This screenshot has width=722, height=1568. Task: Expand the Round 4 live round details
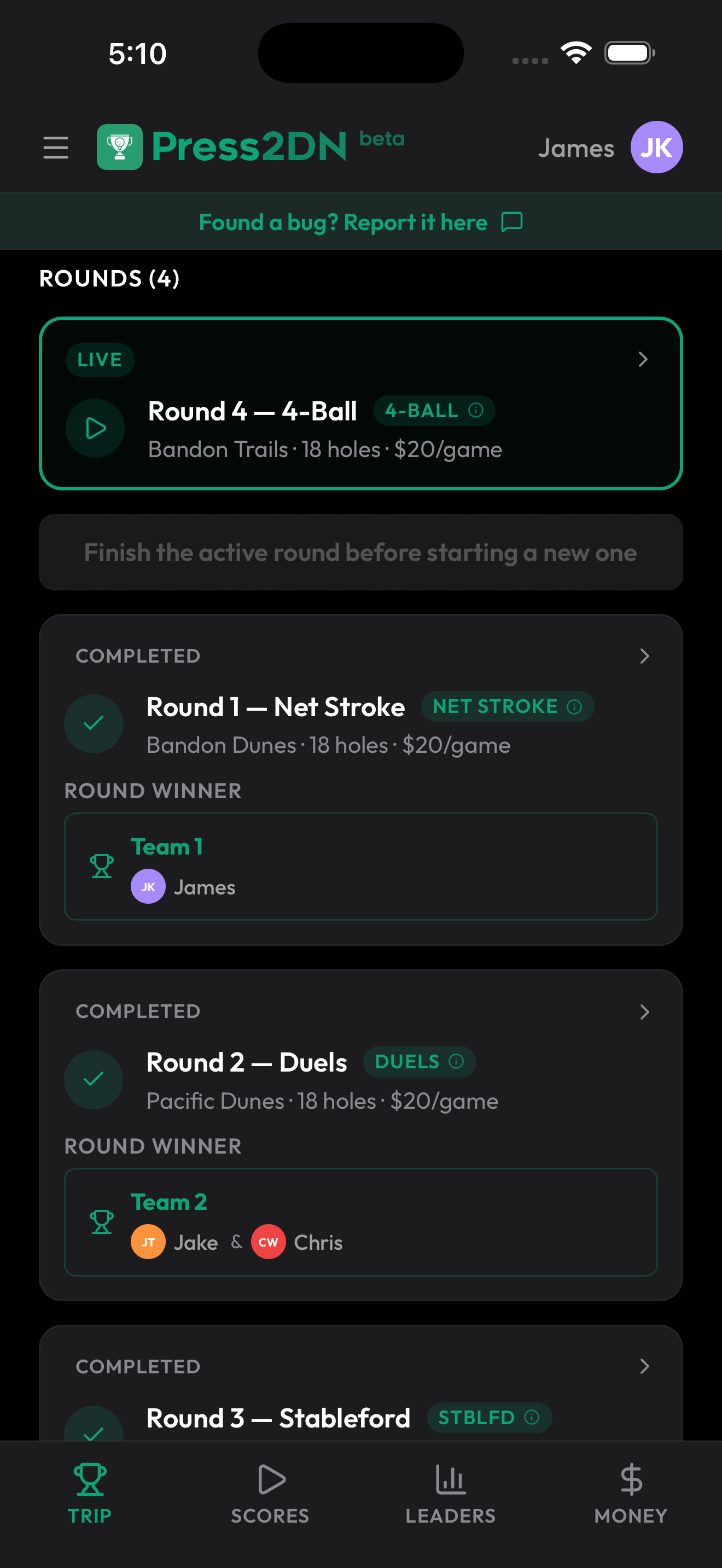coord(643,359)
